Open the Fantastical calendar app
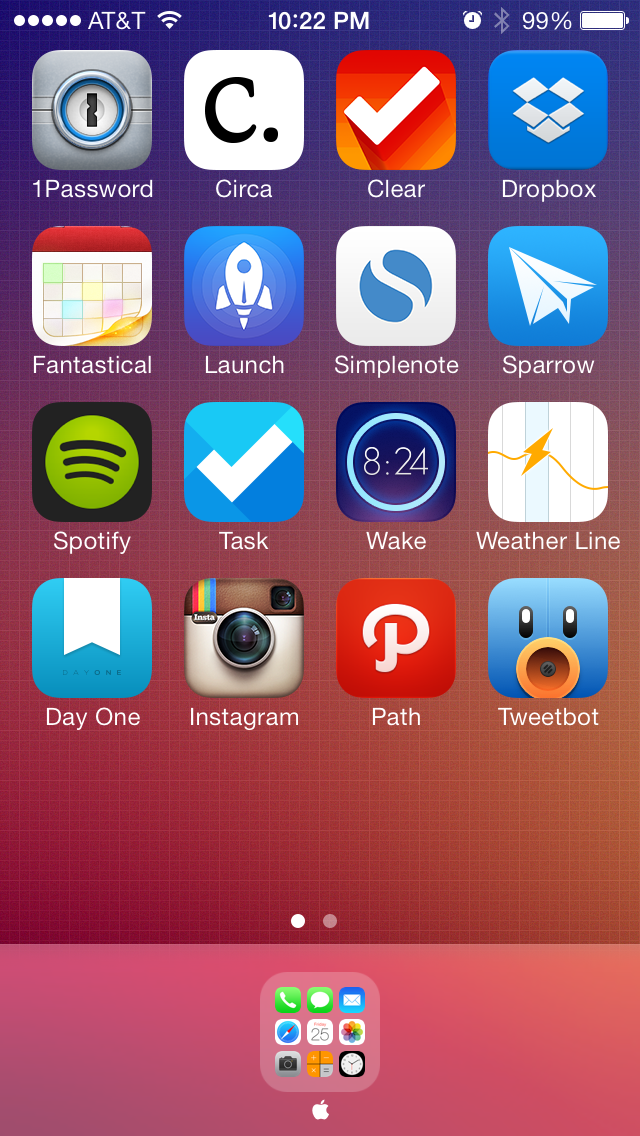The width and height of the screenshot is (640, 1136). (x=92, y=286)
